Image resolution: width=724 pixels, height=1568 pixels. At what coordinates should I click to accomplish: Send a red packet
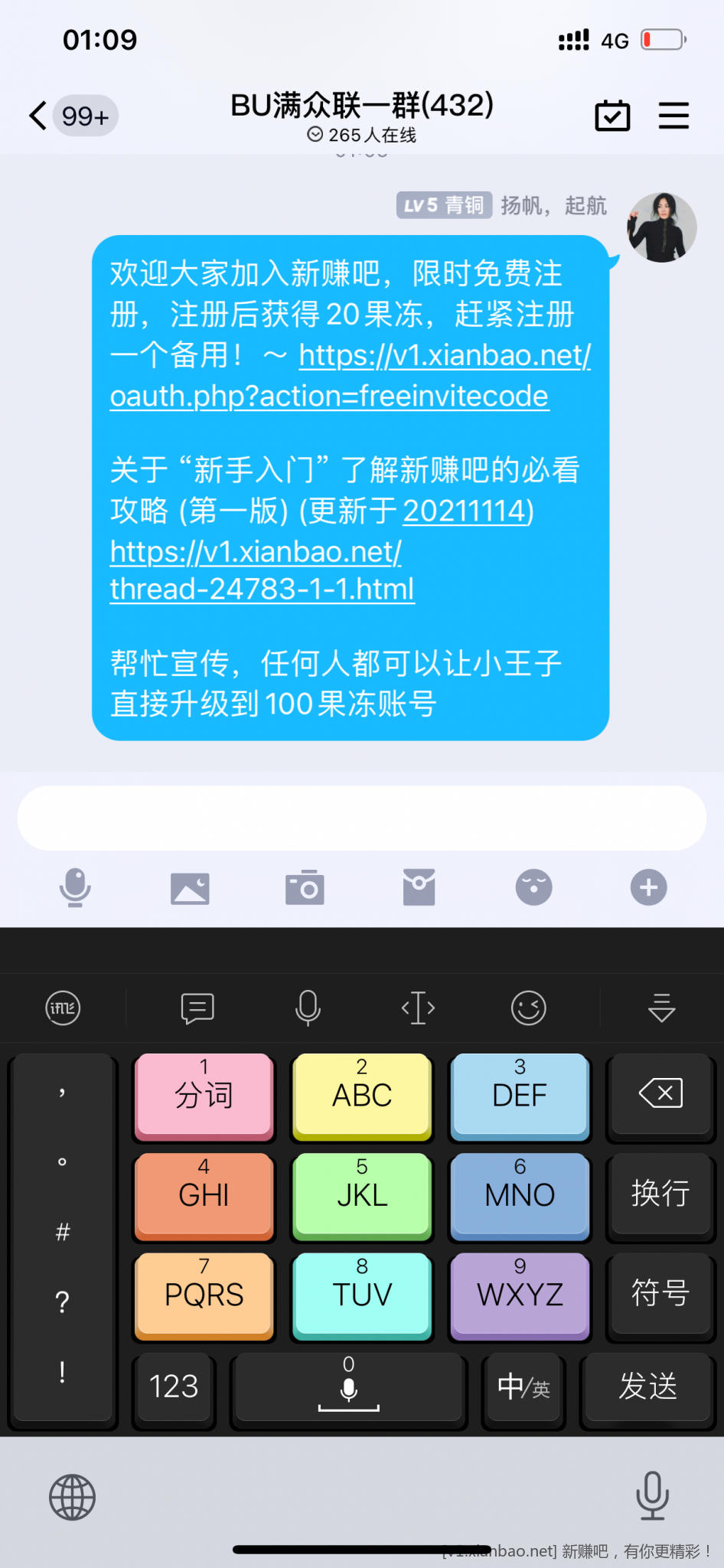tap(419, 888)
